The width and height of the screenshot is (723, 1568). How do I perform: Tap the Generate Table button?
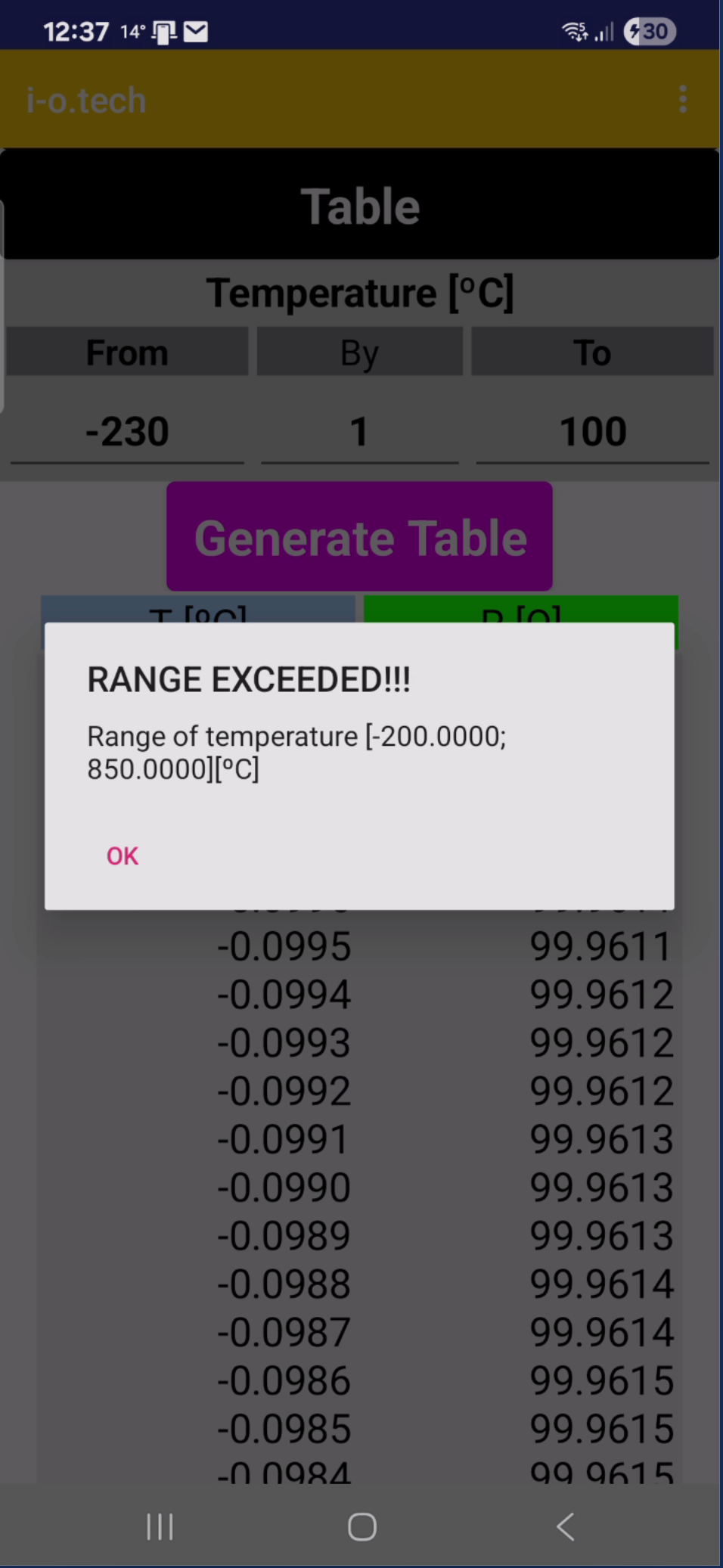click(x=359, y=537)
